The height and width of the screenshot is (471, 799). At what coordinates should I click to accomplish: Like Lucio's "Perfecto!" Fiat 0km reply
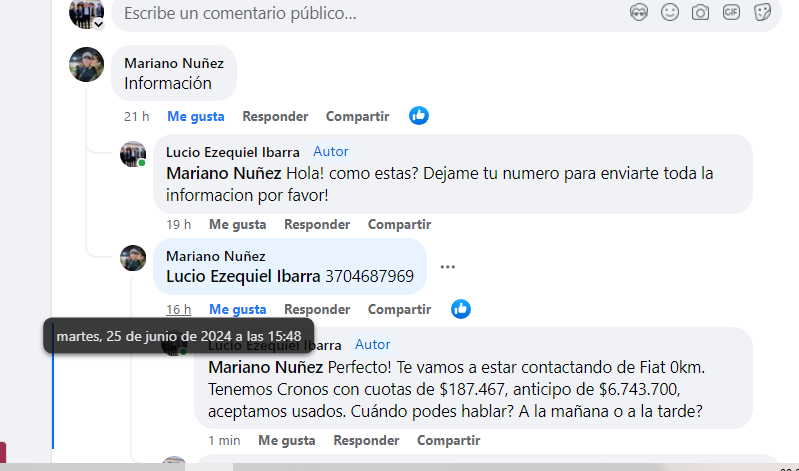click(286, 440)
